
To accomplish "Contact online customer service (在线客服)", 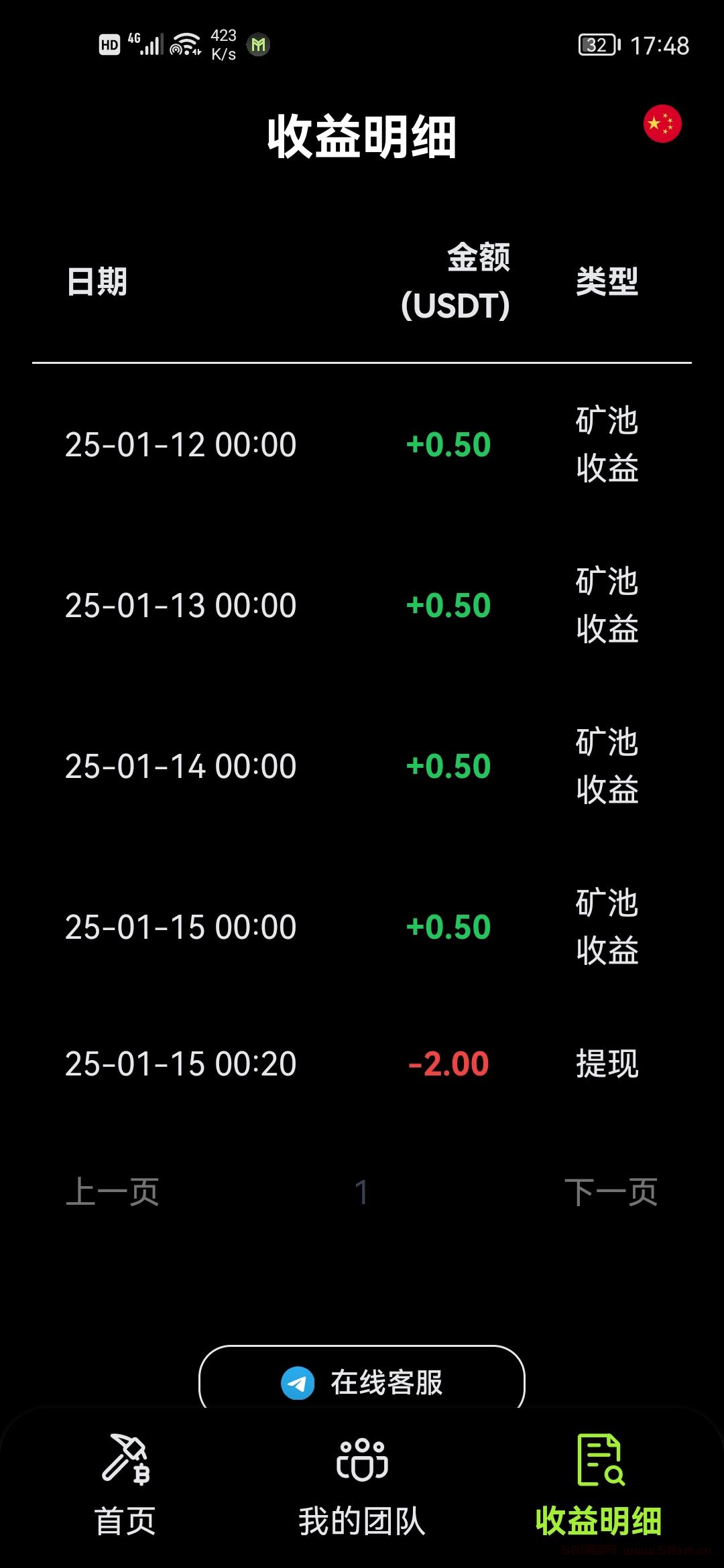I will pyautogui.click(x=362, y=1382).
